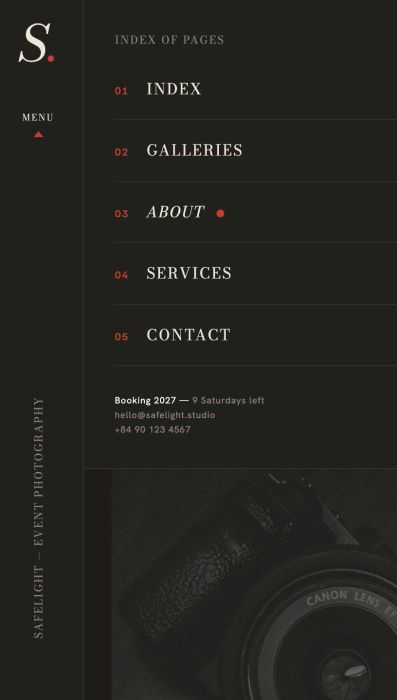The image size is (397, 700).
Task: Call the studio at +84 90 123 4567
Action: pyautogui.click(x=152, y=430)
